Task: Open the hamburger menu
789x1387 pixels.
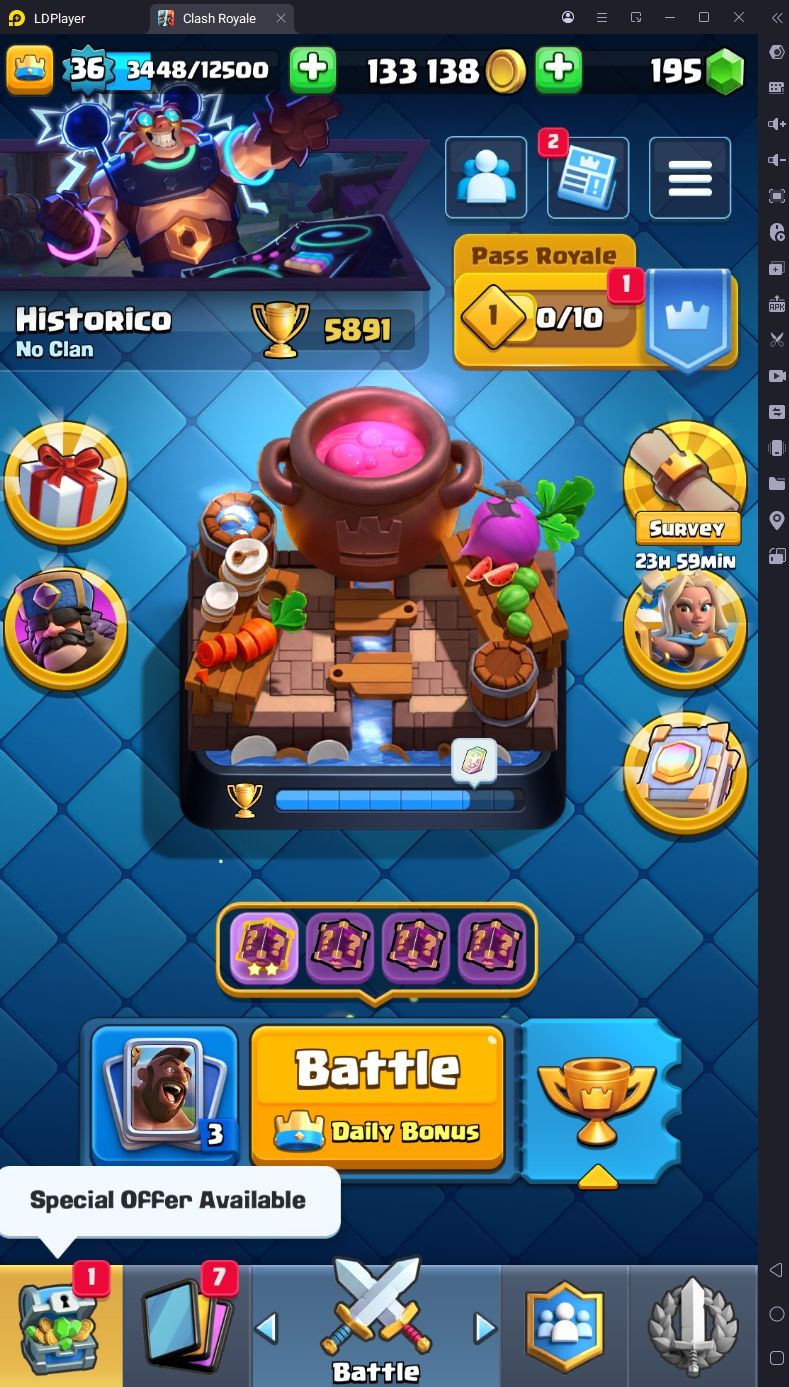Action: coord(690,178)
